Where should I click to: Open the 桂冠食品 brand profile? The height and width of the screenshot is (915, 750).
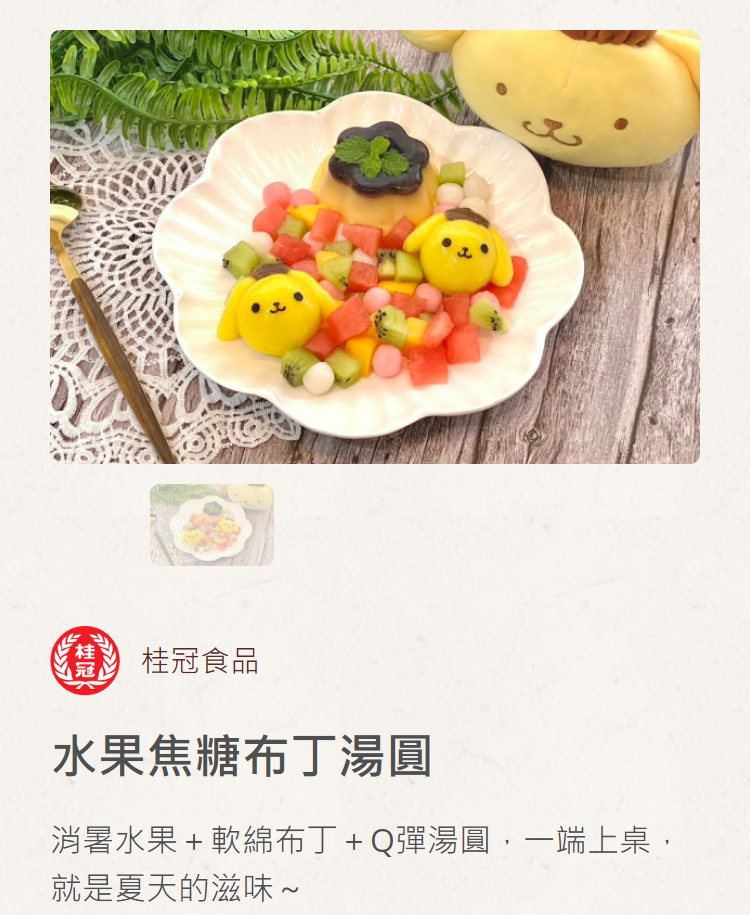pos(199,661)
